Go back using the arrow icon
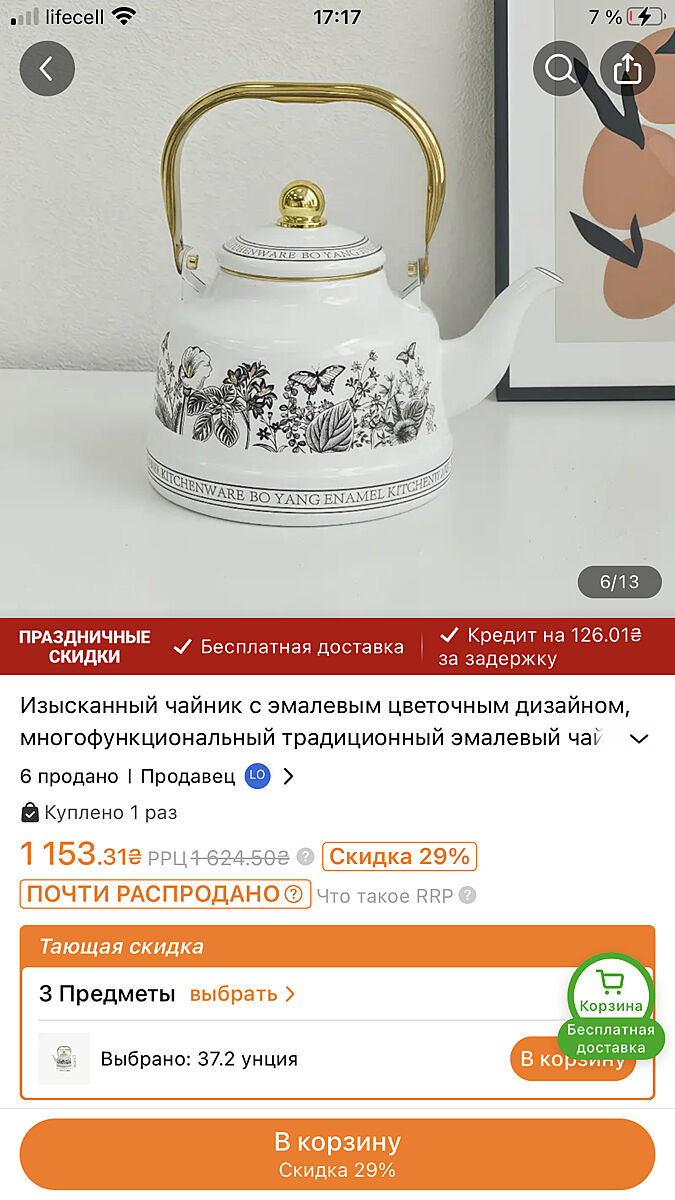The height and width of the screenshot is (1200, 675). [47, 68]
